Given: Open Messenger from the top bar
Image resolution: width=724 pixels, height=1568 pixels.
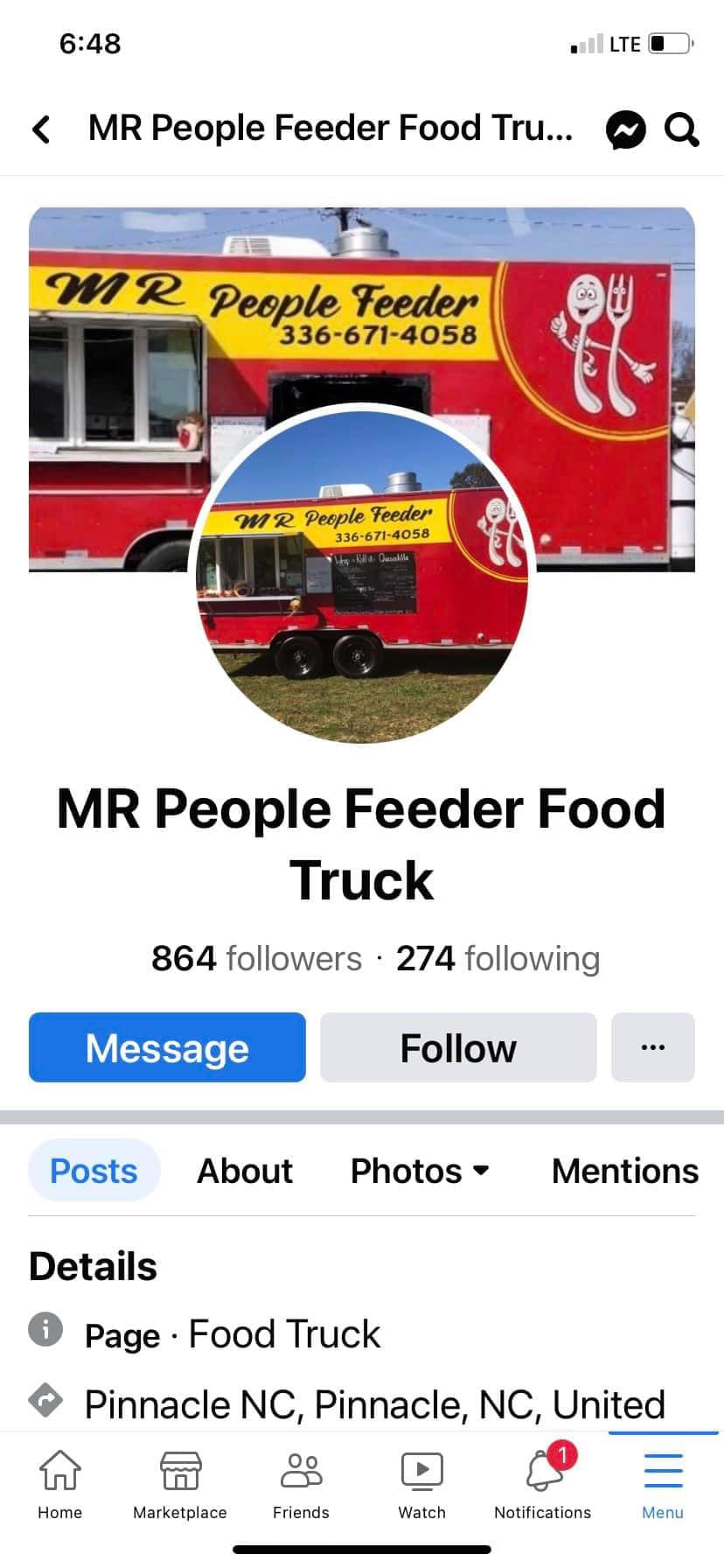Looking at the screenshot, I should (x=626, y=130).
